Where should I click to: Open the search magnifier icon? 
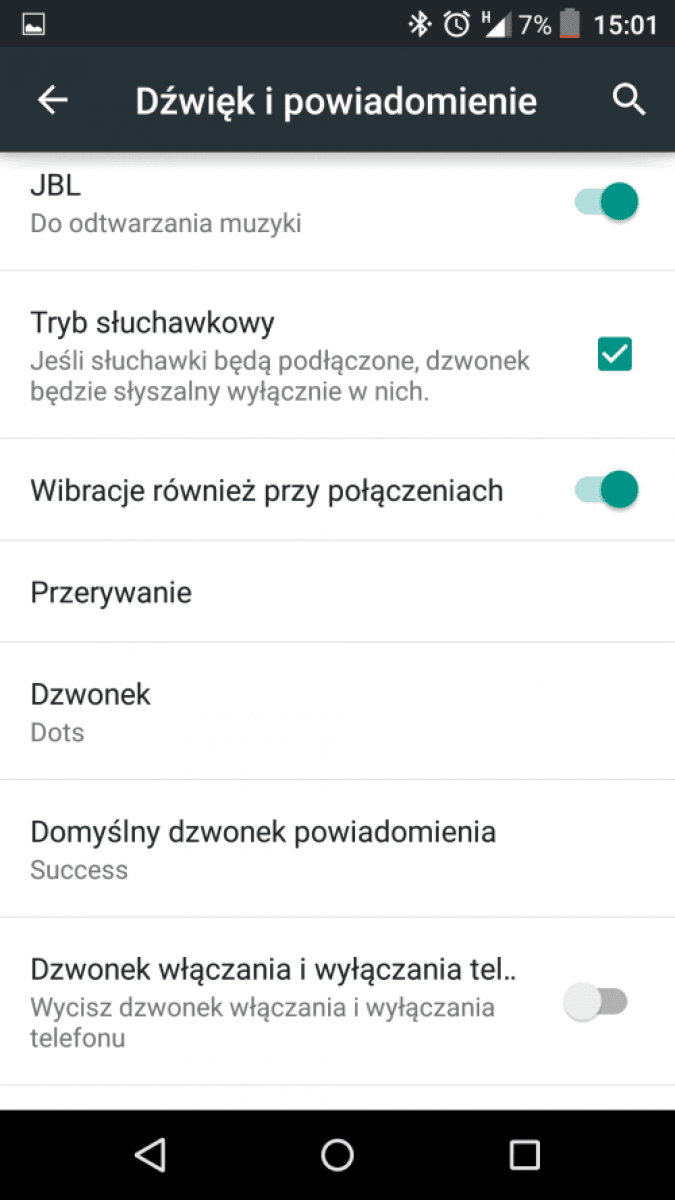tap(628, 100)
